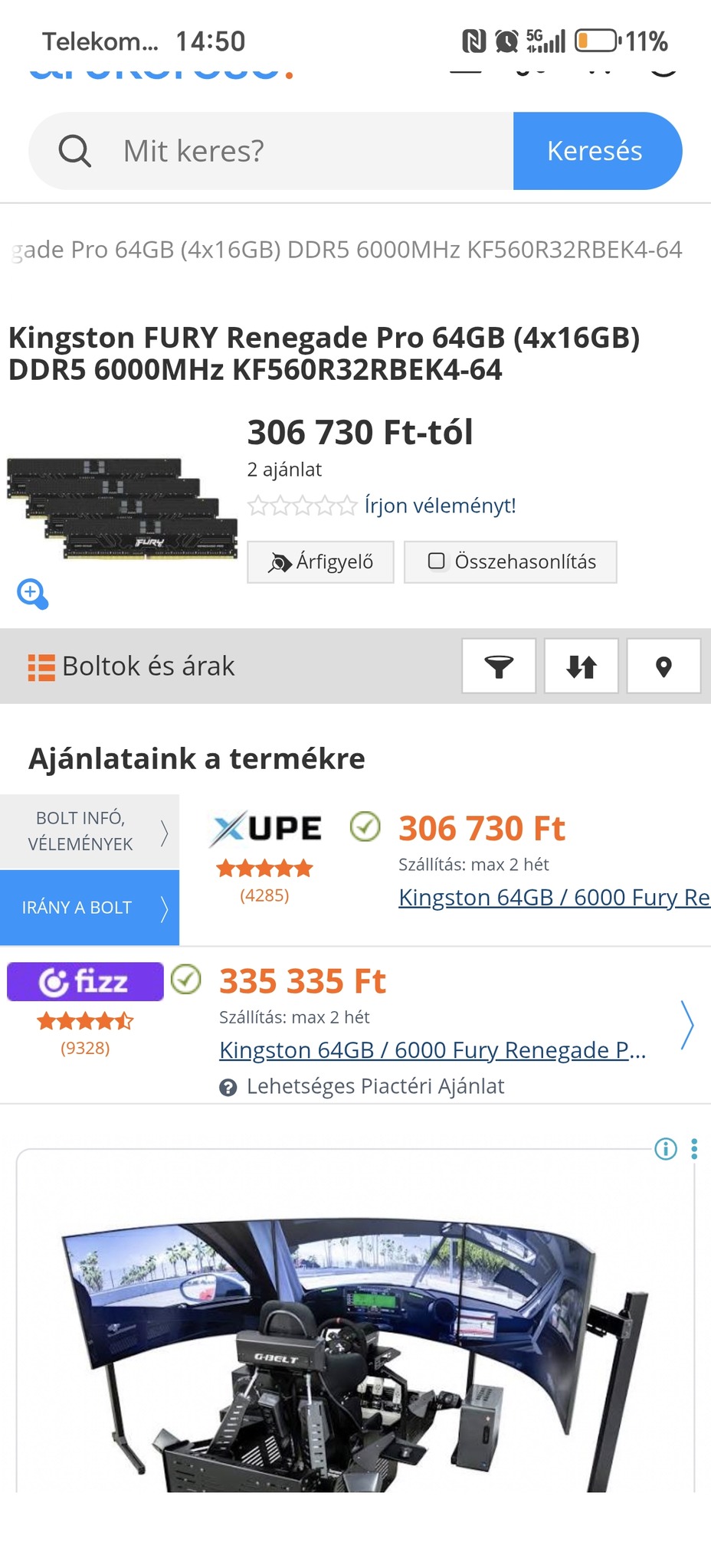Image resolution: width=711 pixels, height=1568 pixels.
Task: Tap the blue Keresés button
Action: 596,151
